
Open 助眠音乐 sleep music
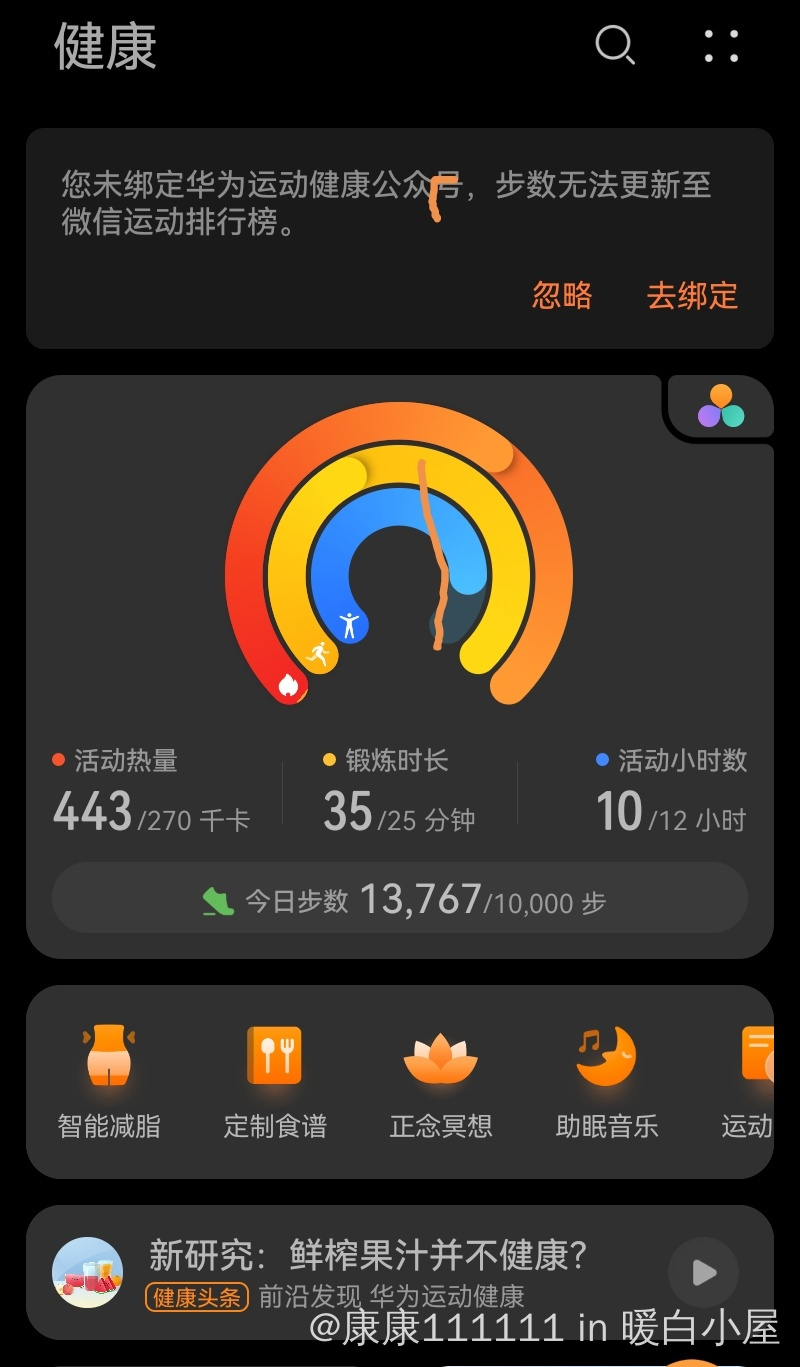tap(607, 1082)
